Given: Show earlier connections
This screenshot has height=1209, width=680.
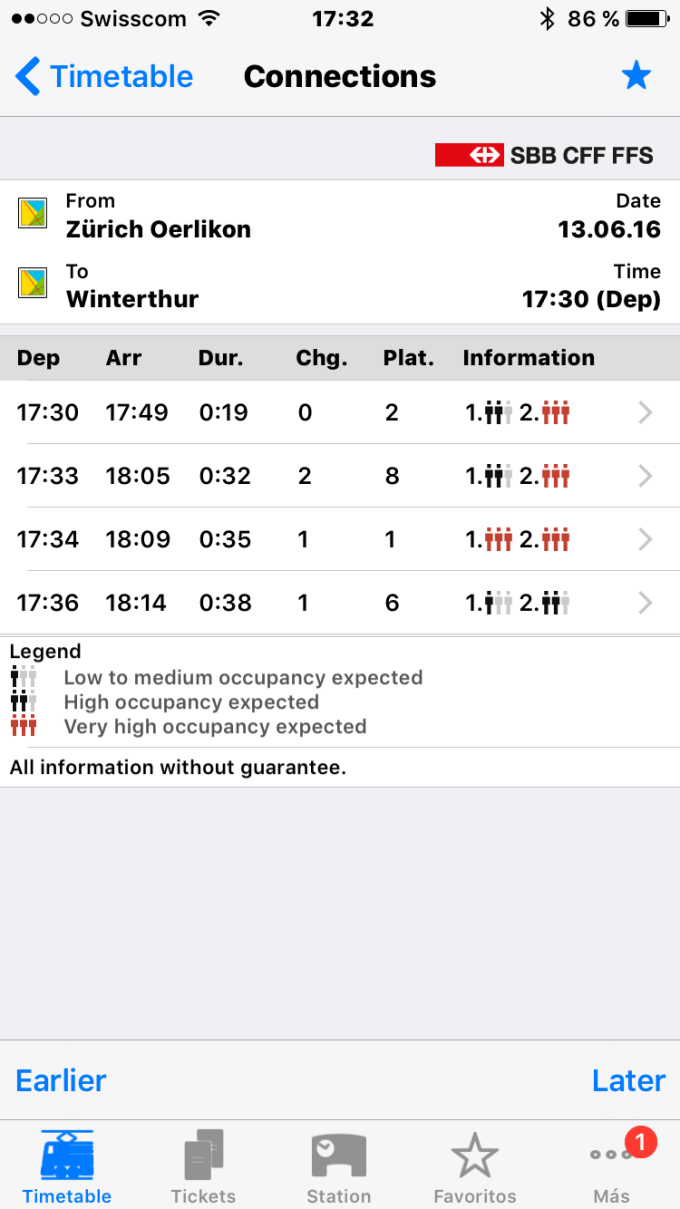Looking at the screenshot, I should 61,1080.
